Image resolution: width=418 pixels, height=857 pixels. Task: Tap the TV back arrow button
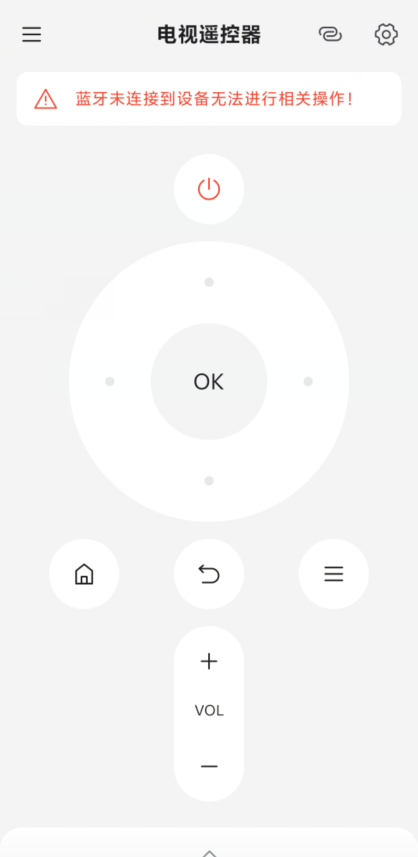tap(209, 574)
